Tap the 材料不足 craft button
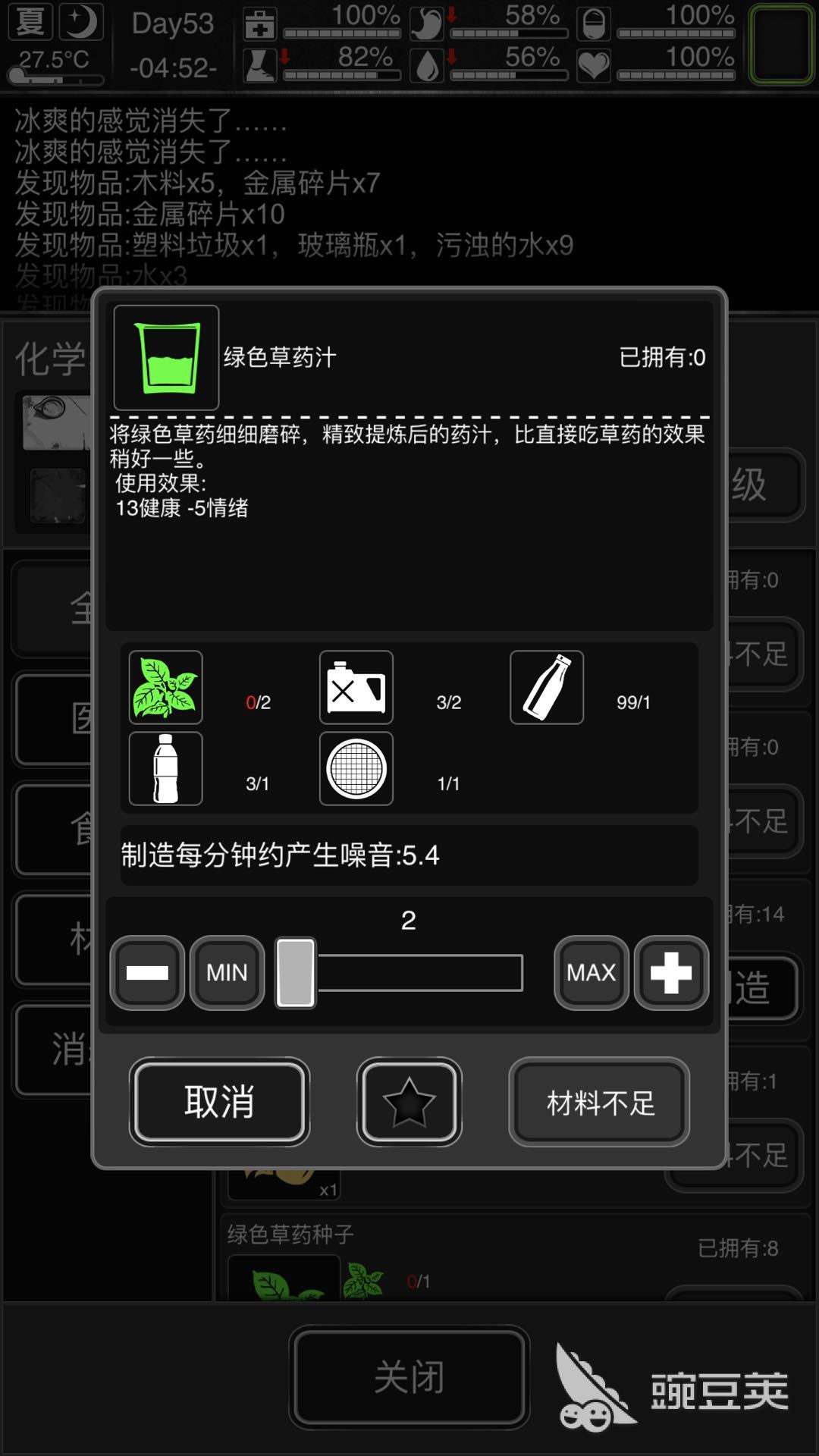 pos(599,1102)
